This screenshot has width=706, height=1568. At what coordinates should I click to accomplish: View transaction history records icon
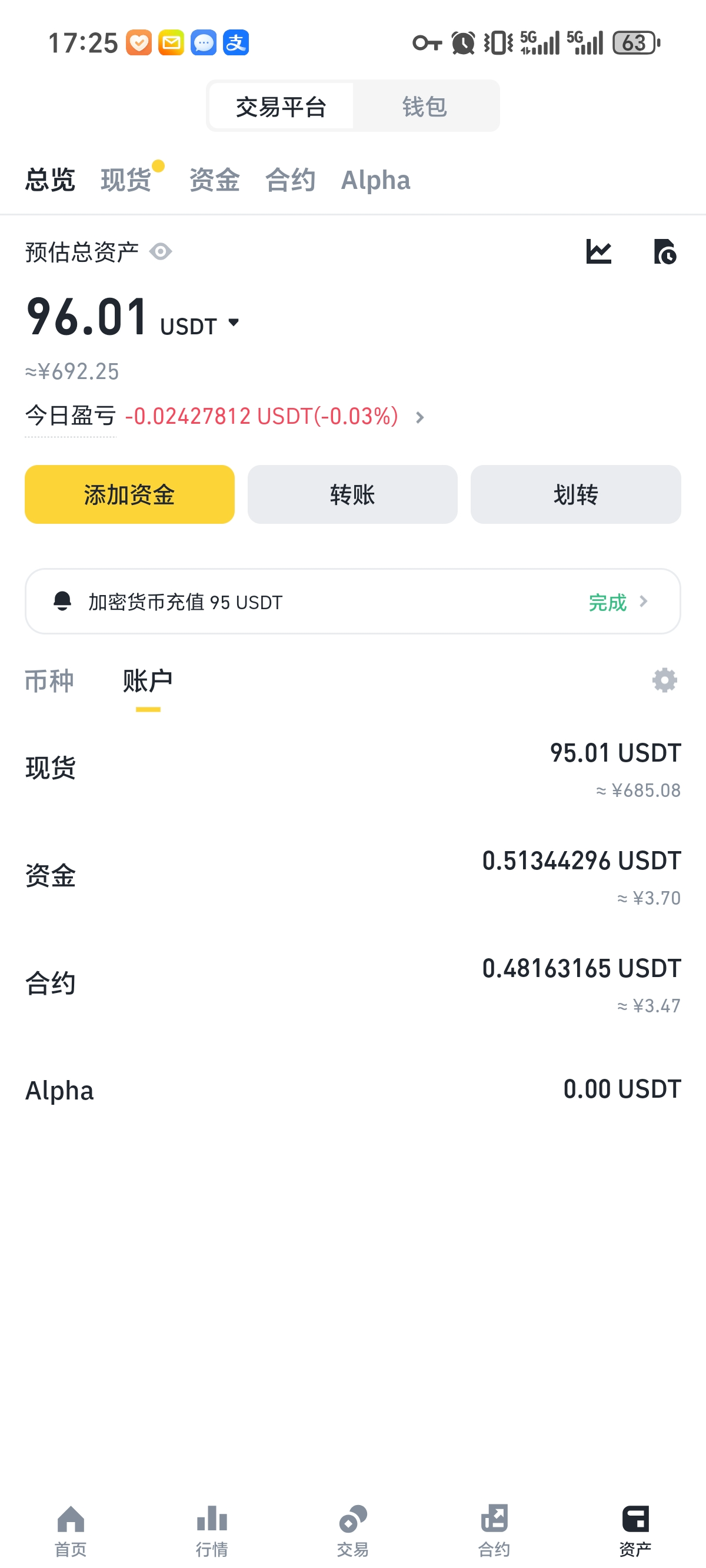pos(665,251)
